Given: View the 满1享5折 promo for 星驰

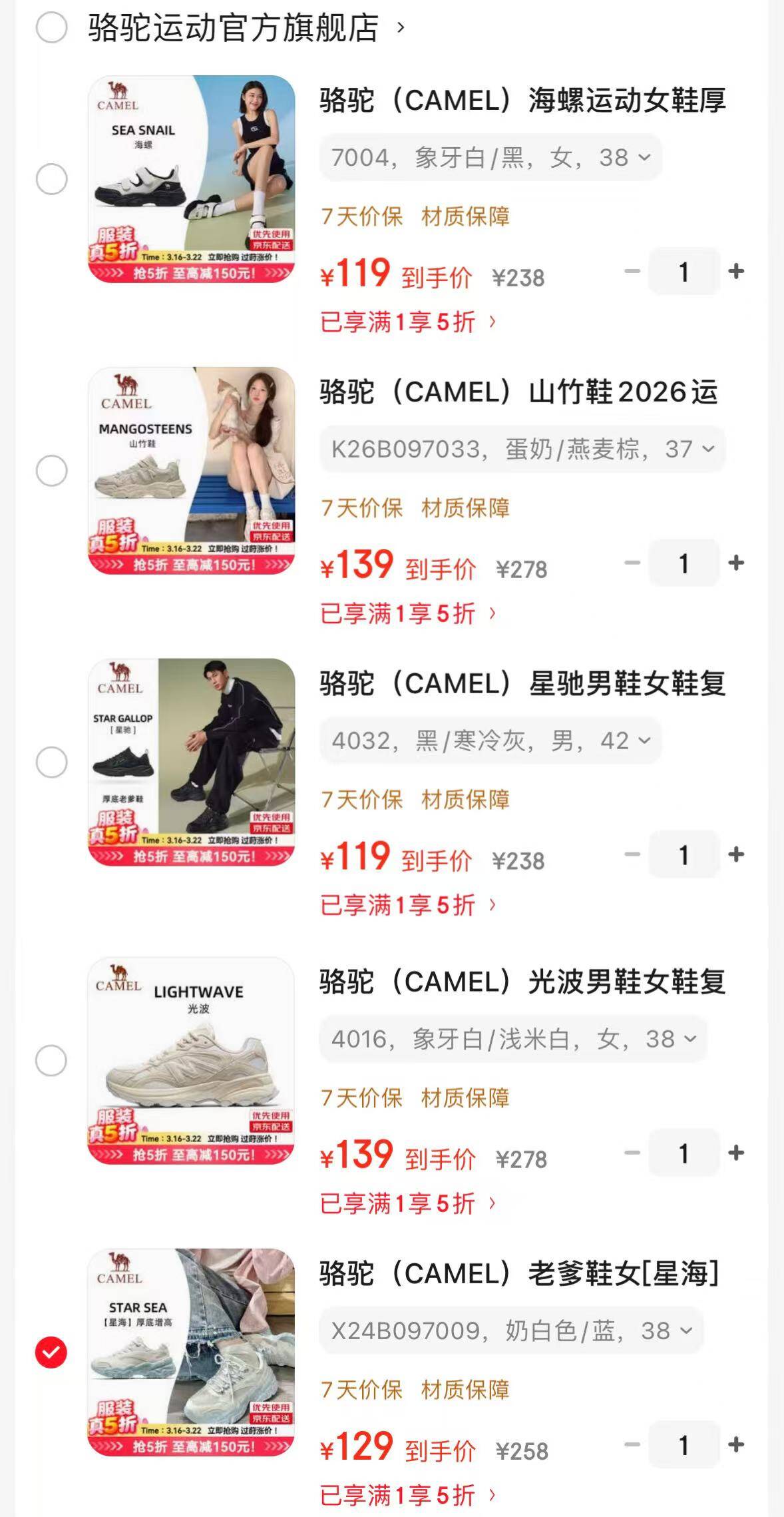Looking at the screenshot, I should coord(407,905).
